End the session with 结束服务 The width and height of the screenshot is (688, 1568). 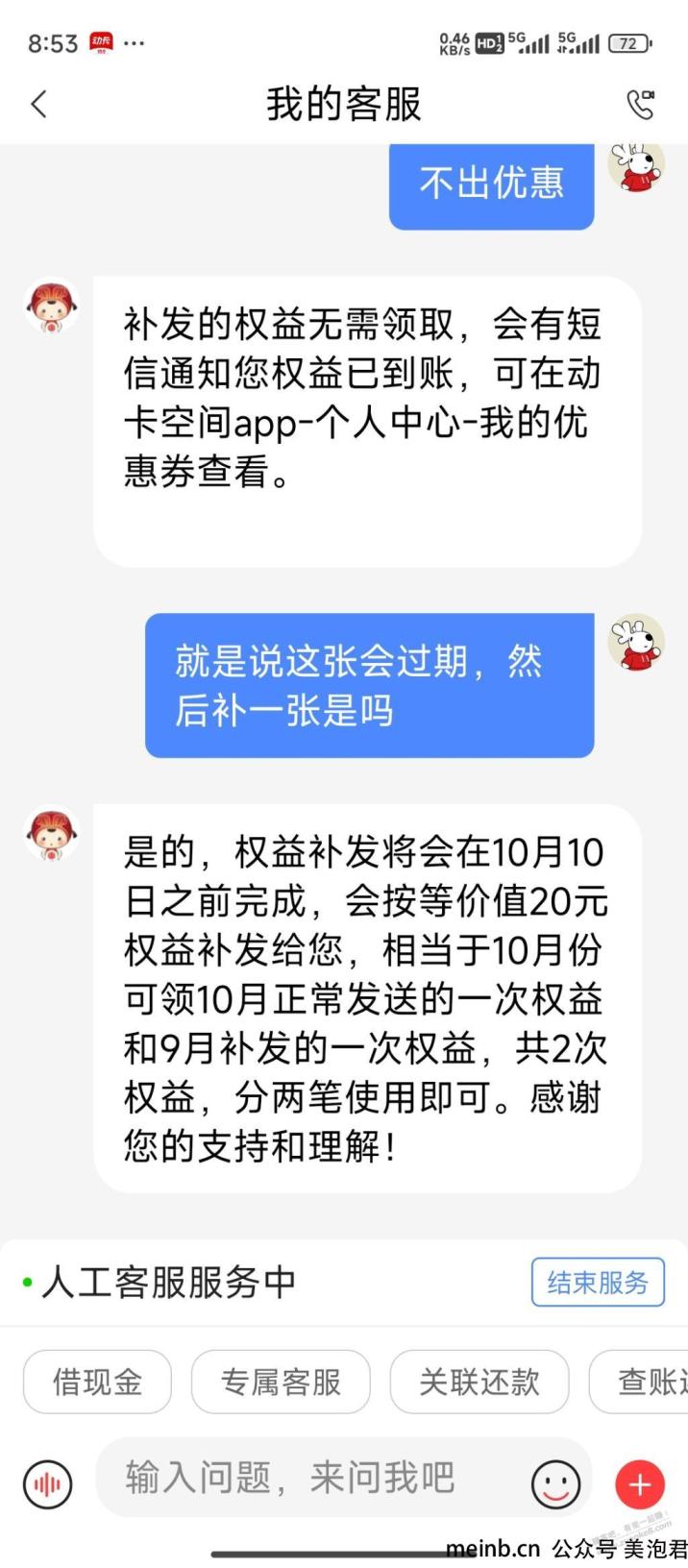tap(598, 1282)
